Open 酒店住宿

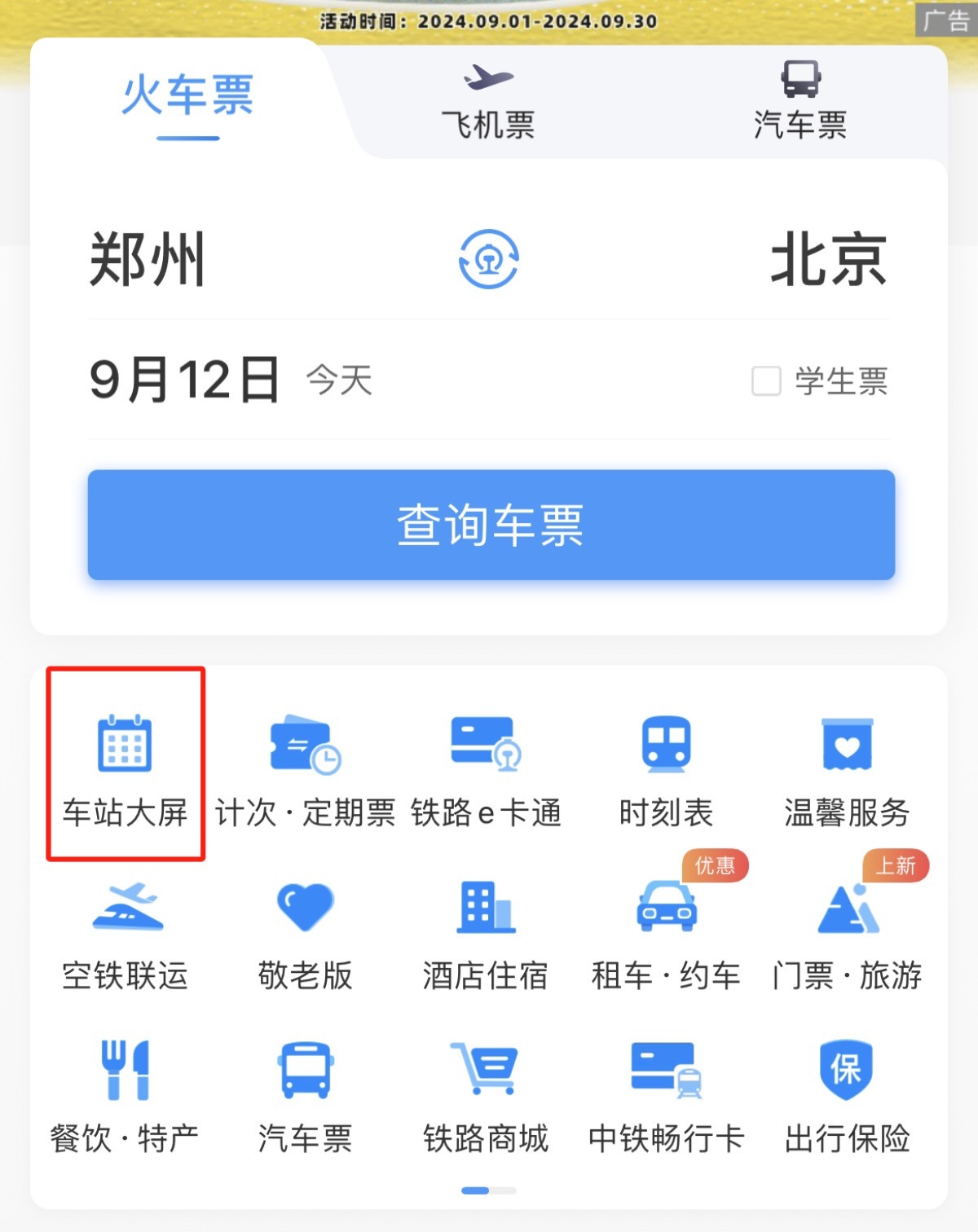point(486,935)
